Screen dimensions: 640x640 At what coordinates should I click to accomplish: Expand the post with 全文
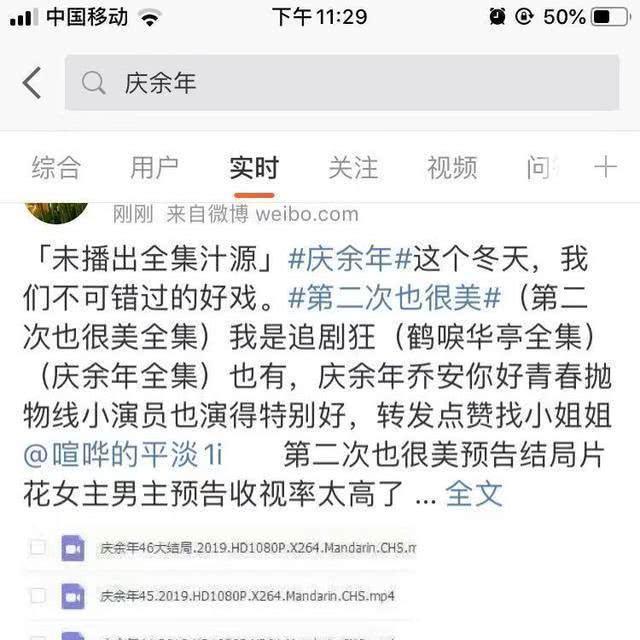(474, 493)
